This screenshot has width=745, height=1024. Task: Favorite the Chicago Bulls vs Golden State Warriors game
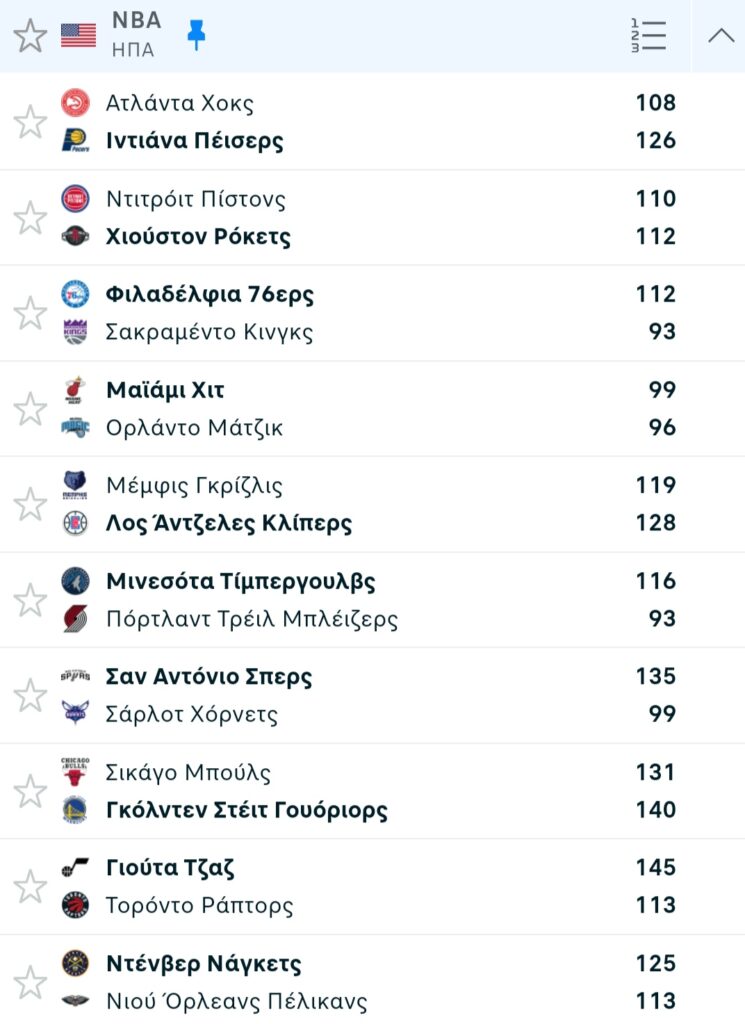pyautogui.click(x=30, y=791)
